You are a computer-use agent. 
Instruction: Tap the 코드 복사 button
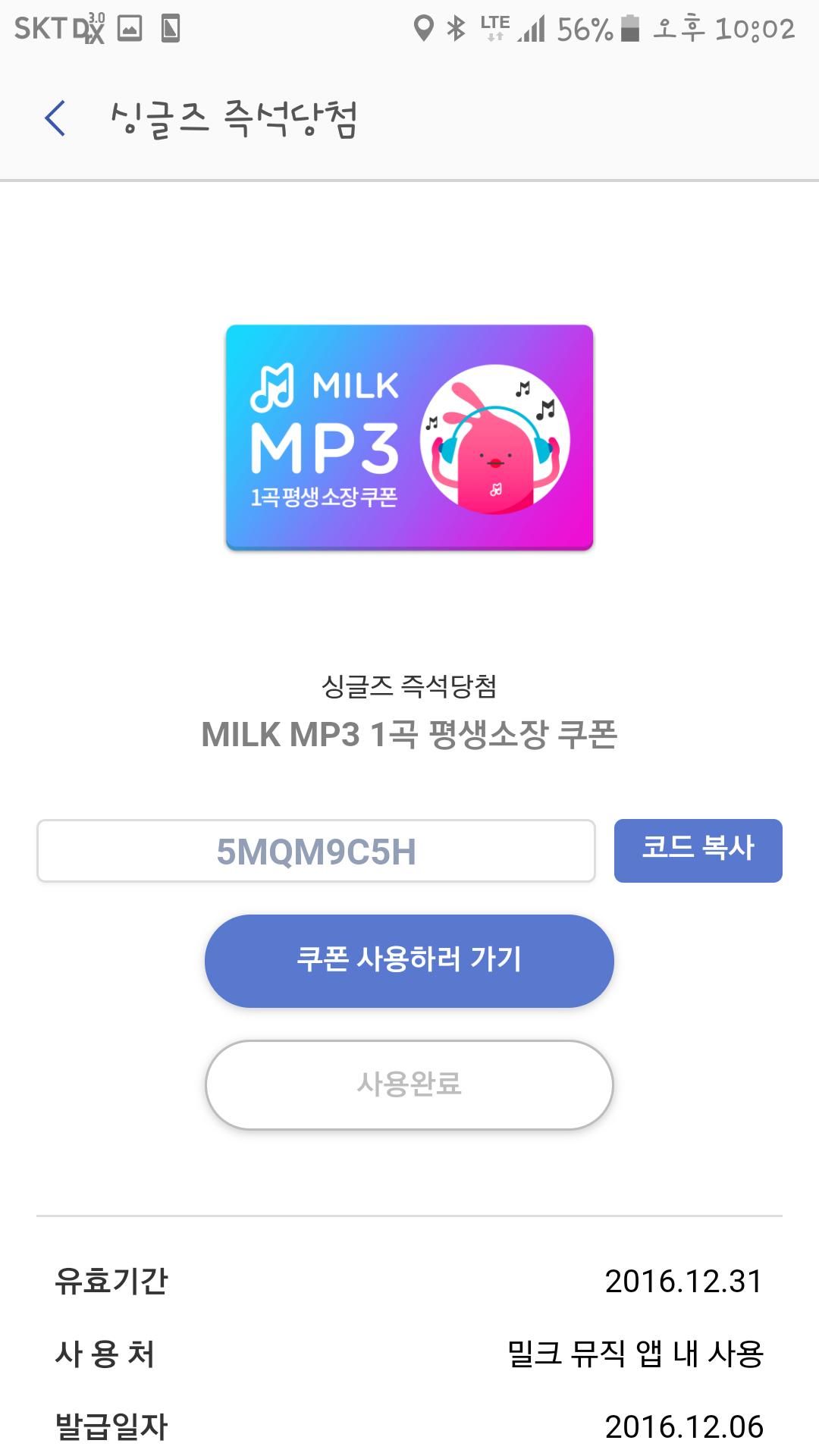point(698,850)
